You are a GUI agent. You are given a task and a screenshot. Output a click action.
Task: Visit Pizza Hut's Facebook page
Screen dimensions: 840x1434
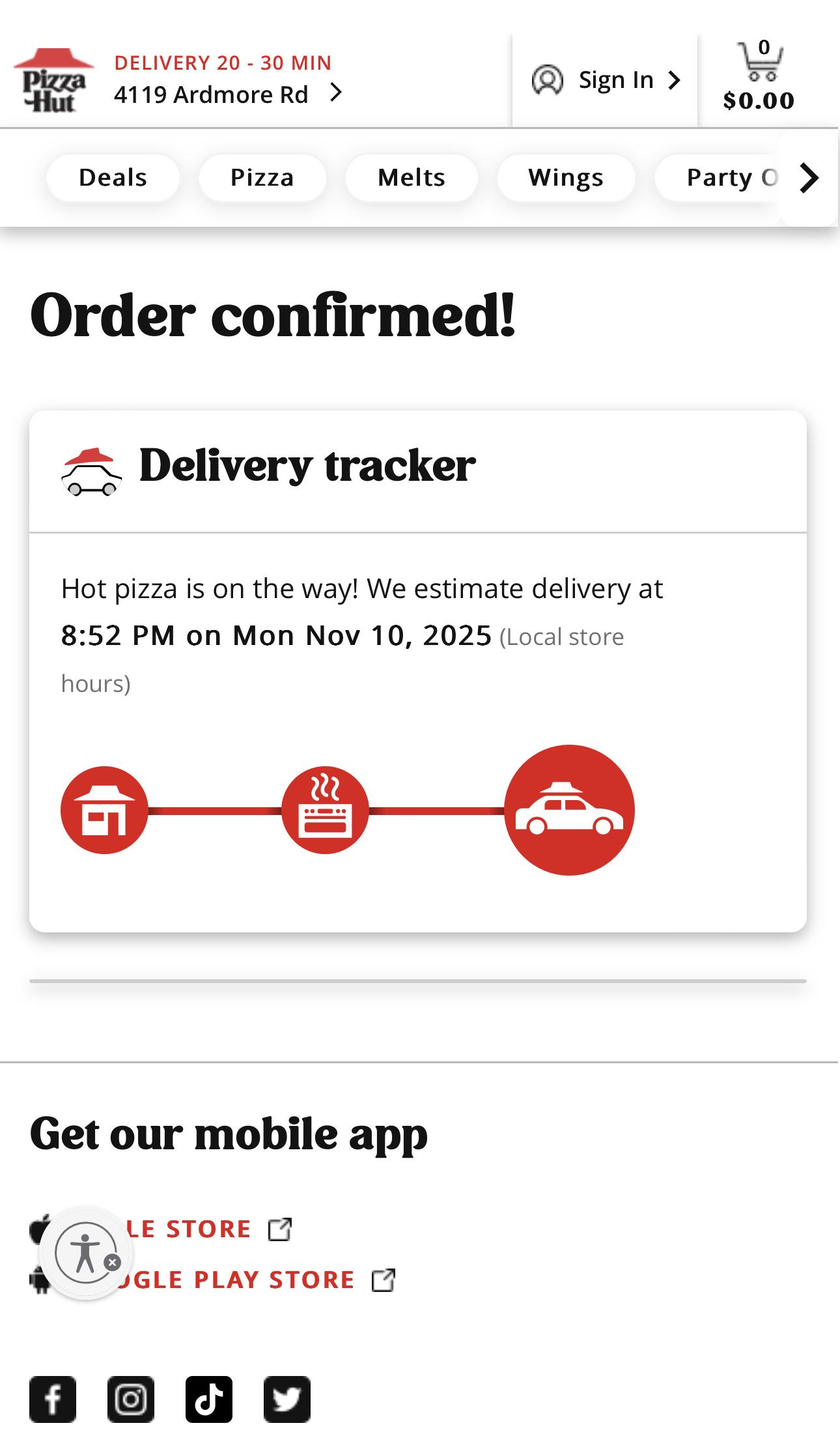click(53, 1399)
